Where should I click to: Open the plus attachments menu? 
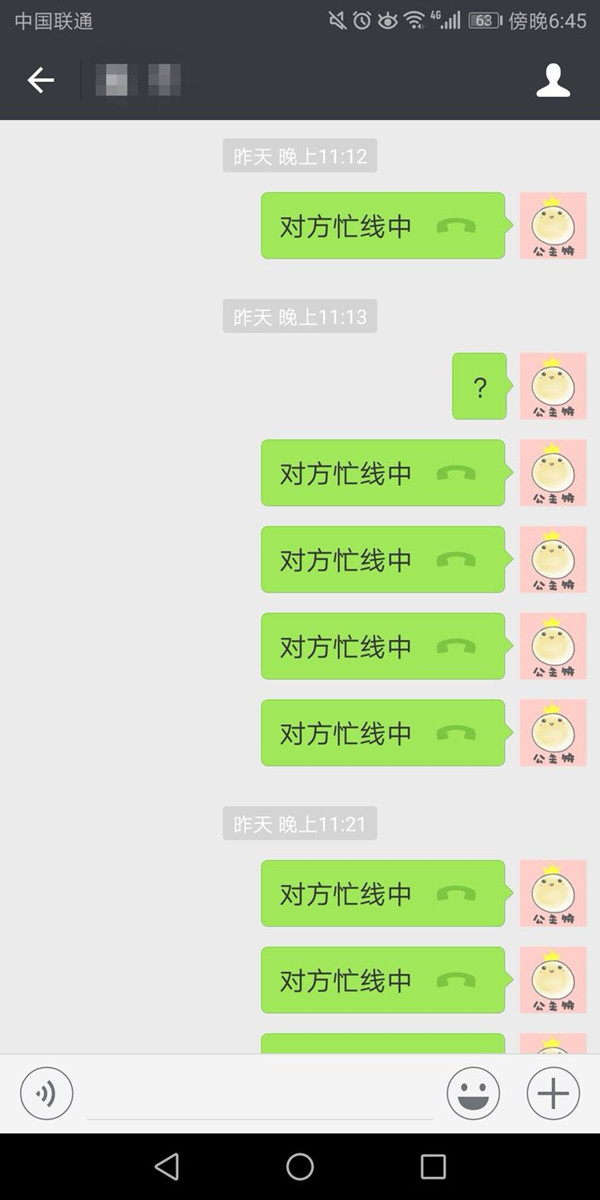[x=553, y=1093]
